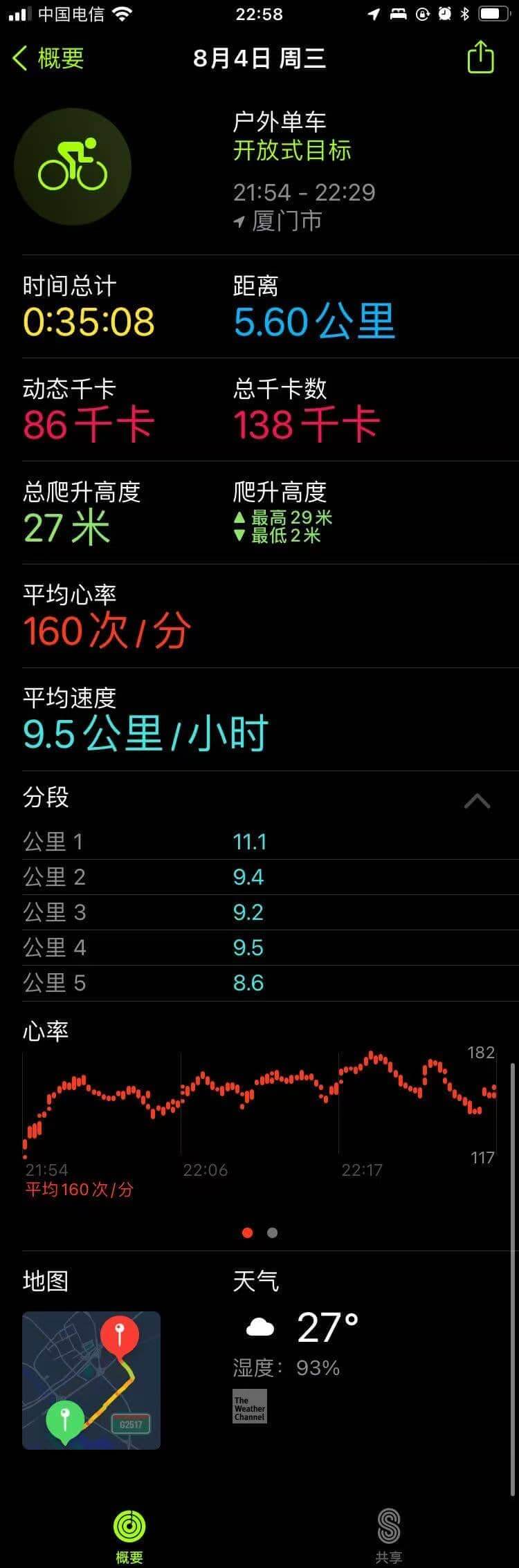The width and height of the screenshot is (519, 1568).
Task: Open the workout route map thumbnail
Action: pos(91,1380)
